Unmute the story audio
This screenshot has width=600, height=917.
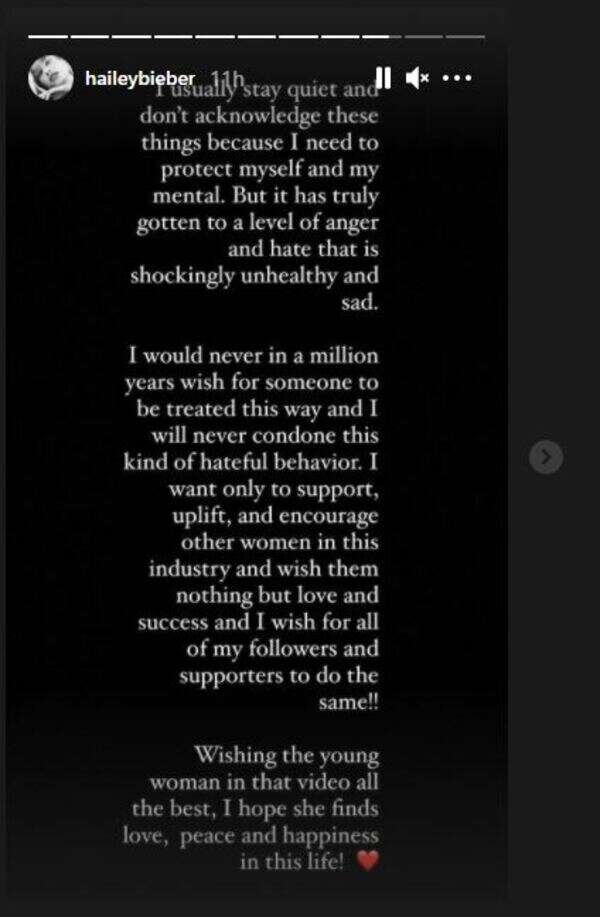417,78
